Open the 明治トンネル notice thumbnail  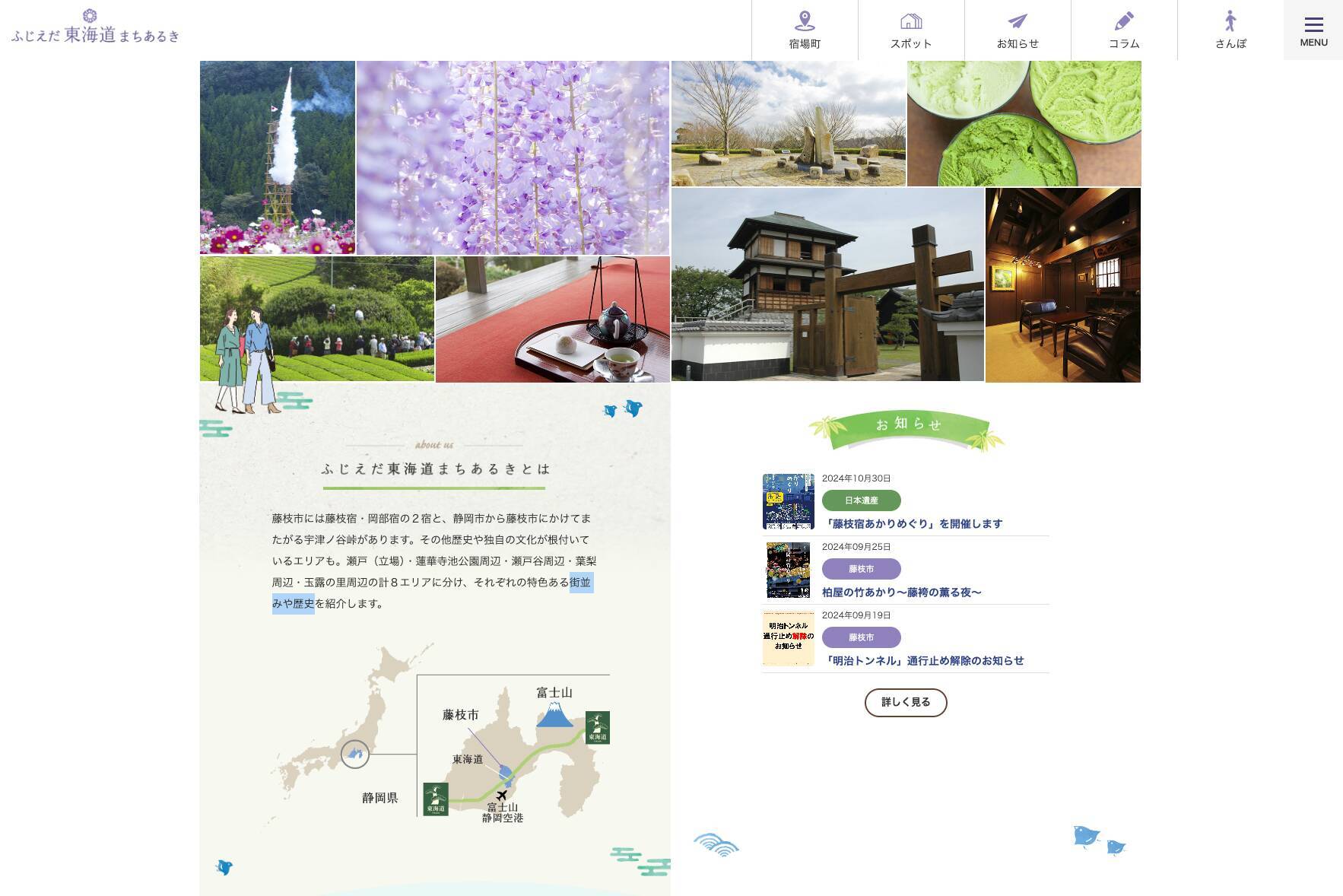[x=788, y=637]
